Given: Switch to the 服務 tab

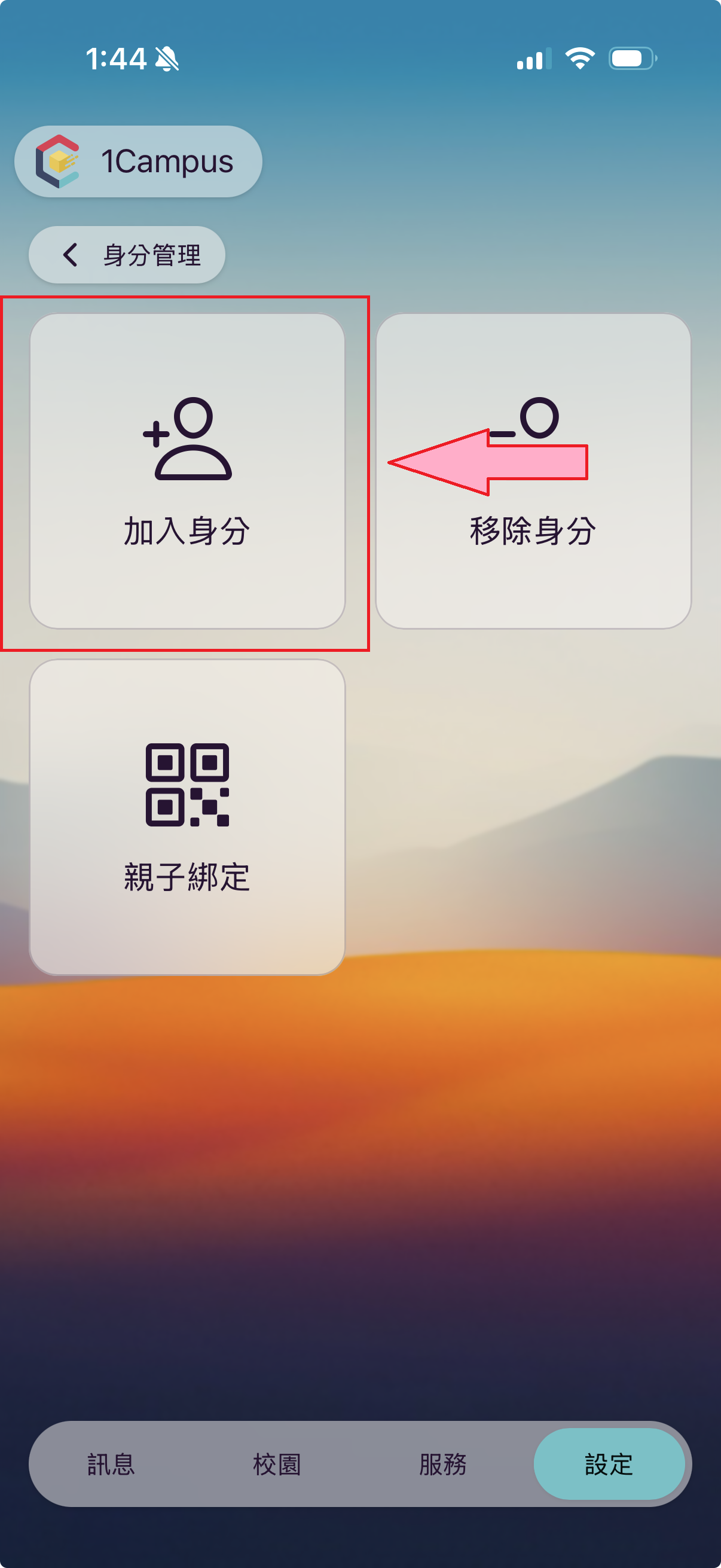Looking at the screenshot, I should pos(442,1465).
